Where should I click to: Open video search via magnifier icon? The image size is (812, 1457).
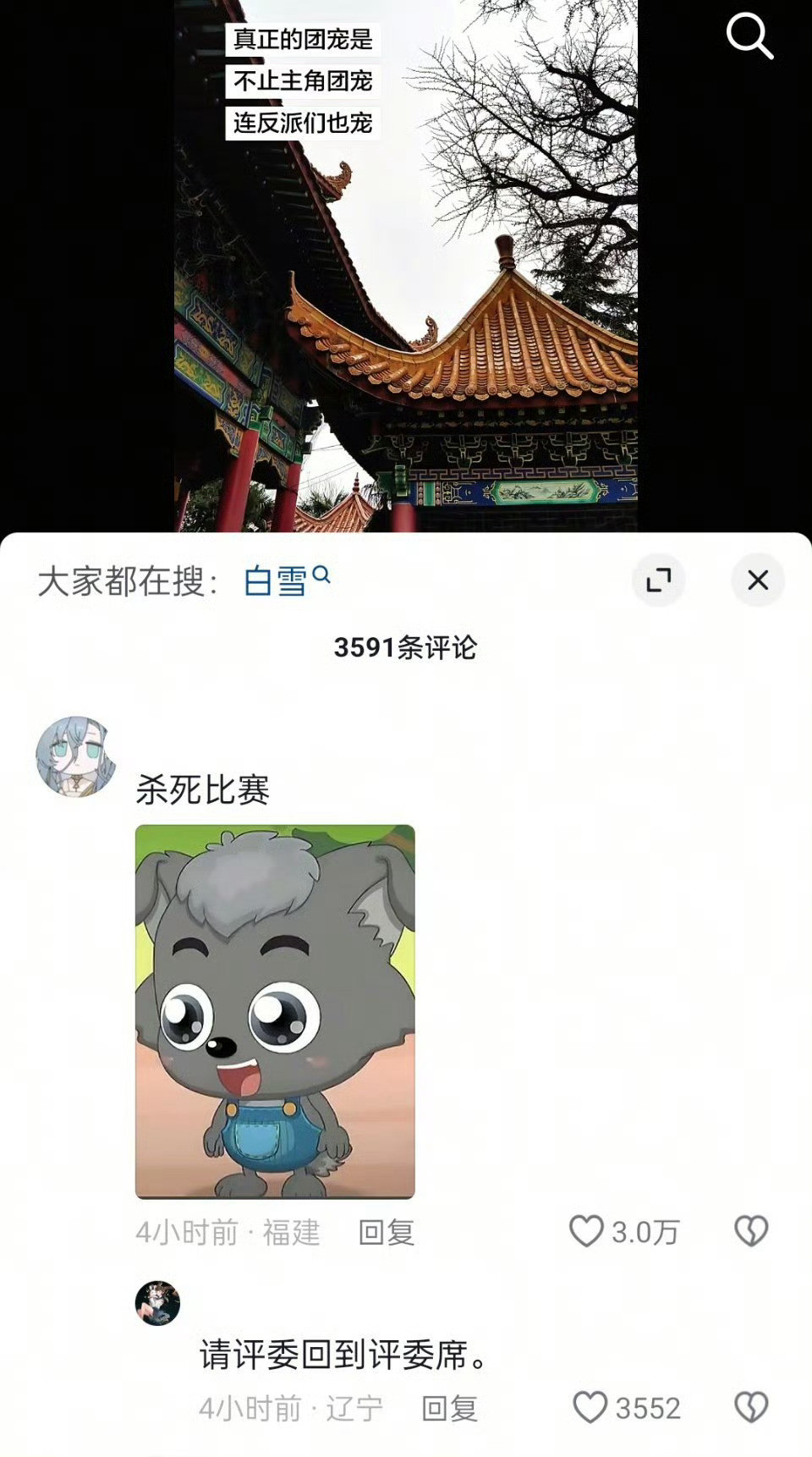(749, 36)
